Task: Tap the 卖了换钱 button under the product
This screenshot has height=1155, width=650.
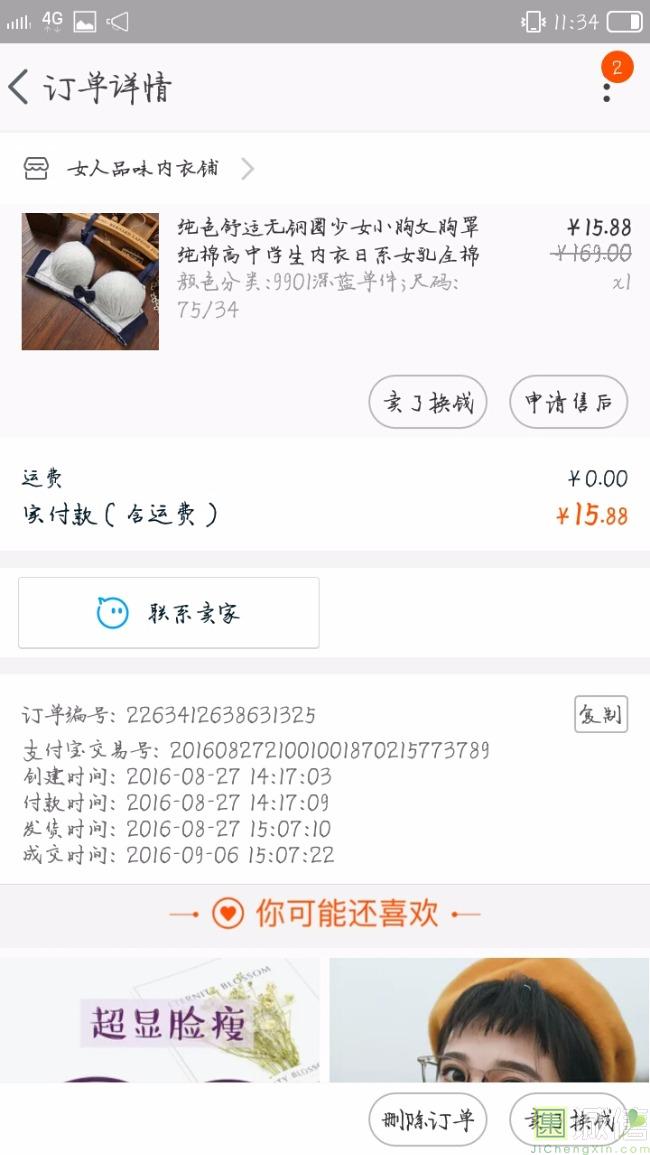Action: [x=428, y=403]
